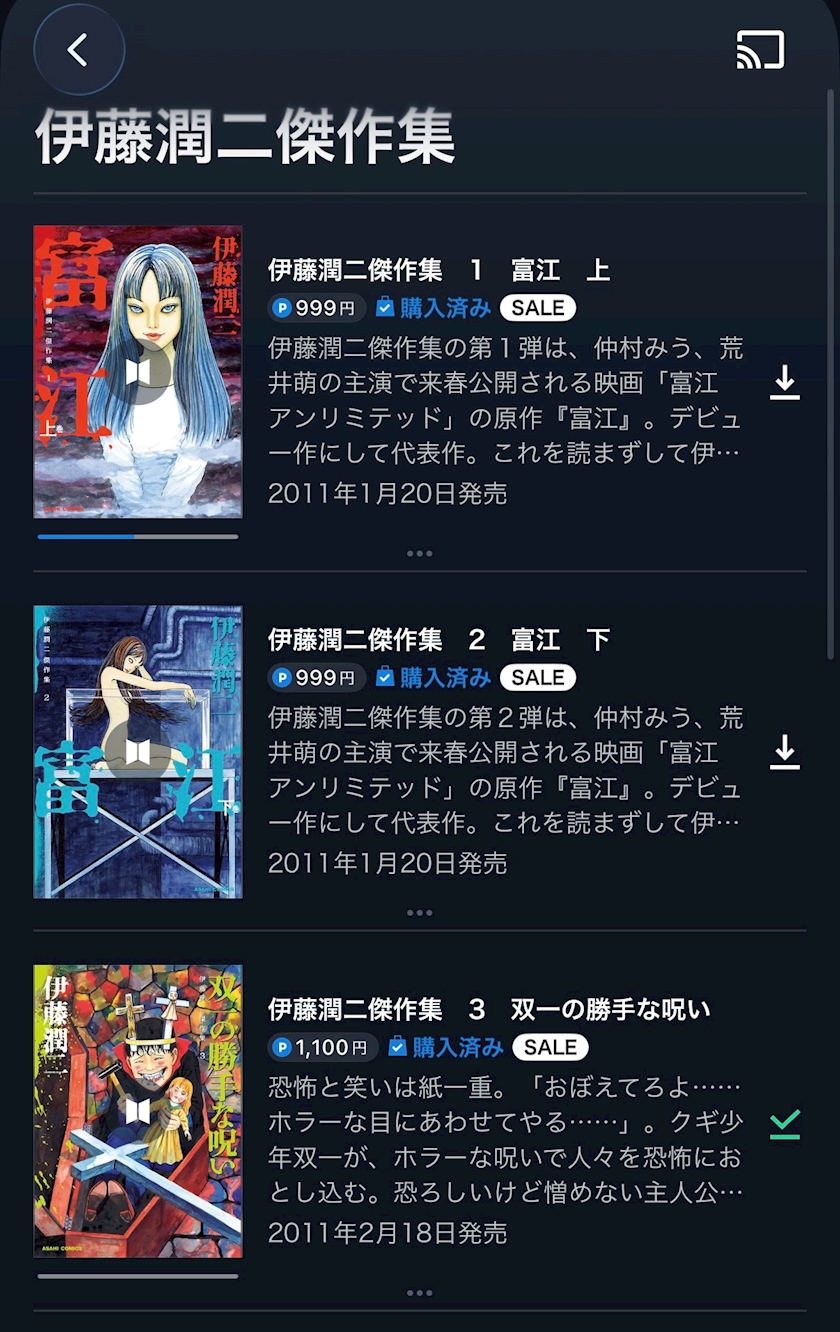
Task: Go back with the top-left arrow
Action: [x=79, y=49]
